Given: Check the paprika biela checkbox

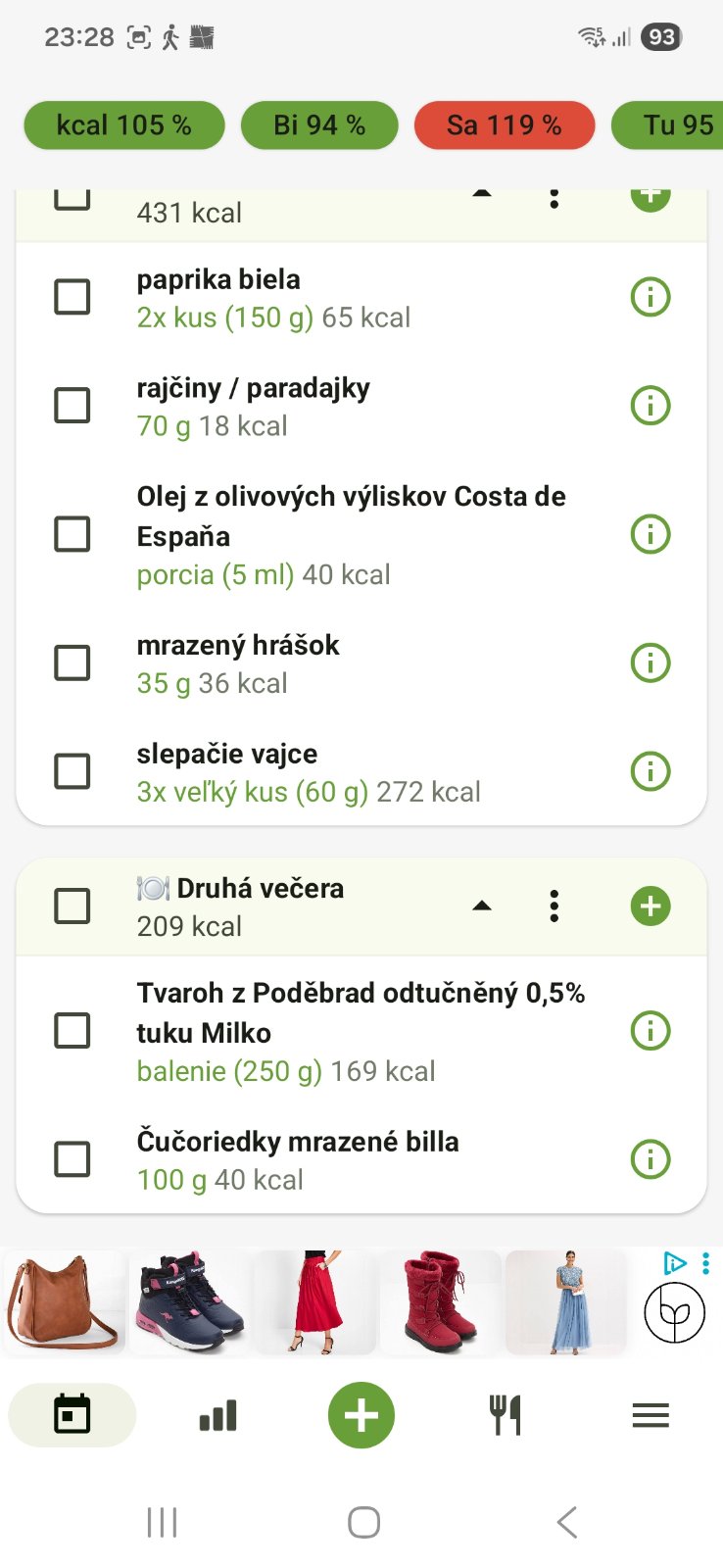Looking at the screenshot, I should pyautogui.click(x=72, y=297).
